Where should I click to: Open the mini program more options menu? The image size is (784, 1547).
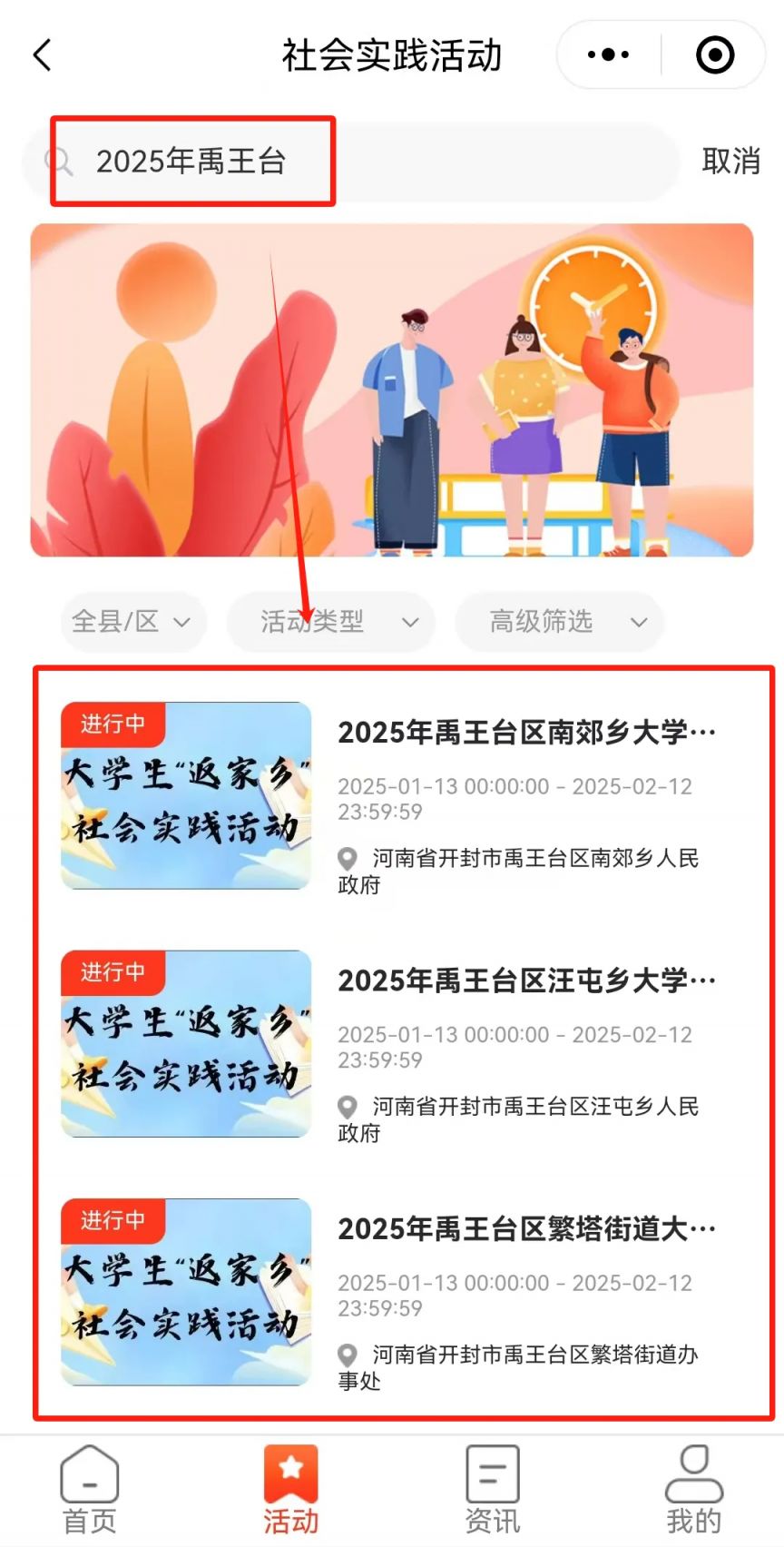608,55
